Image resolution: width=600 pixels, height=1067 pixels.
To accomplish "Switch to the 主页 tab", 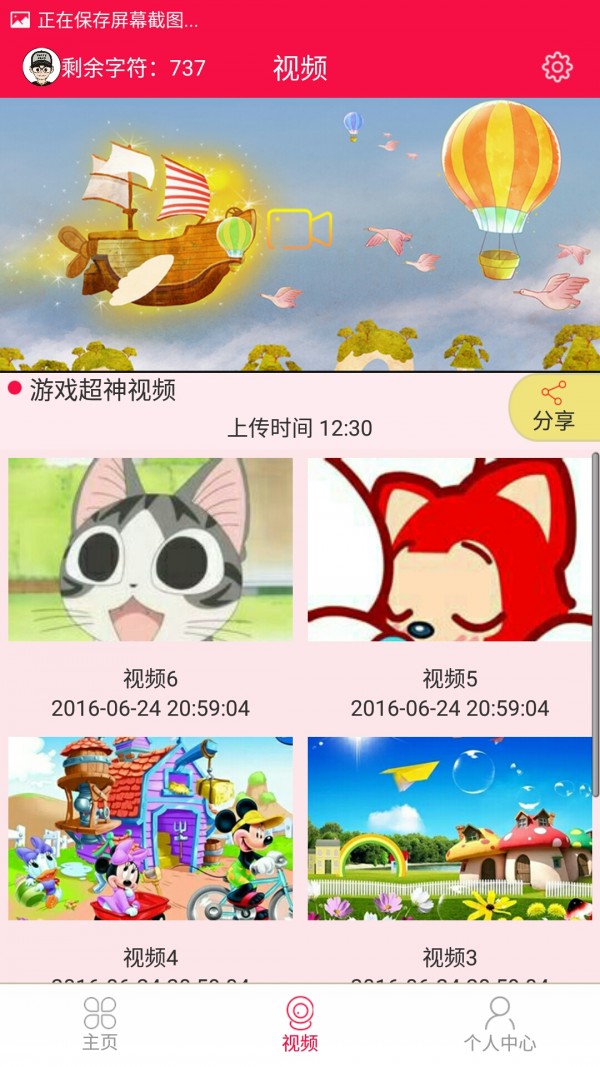I will pos(100,1024).
